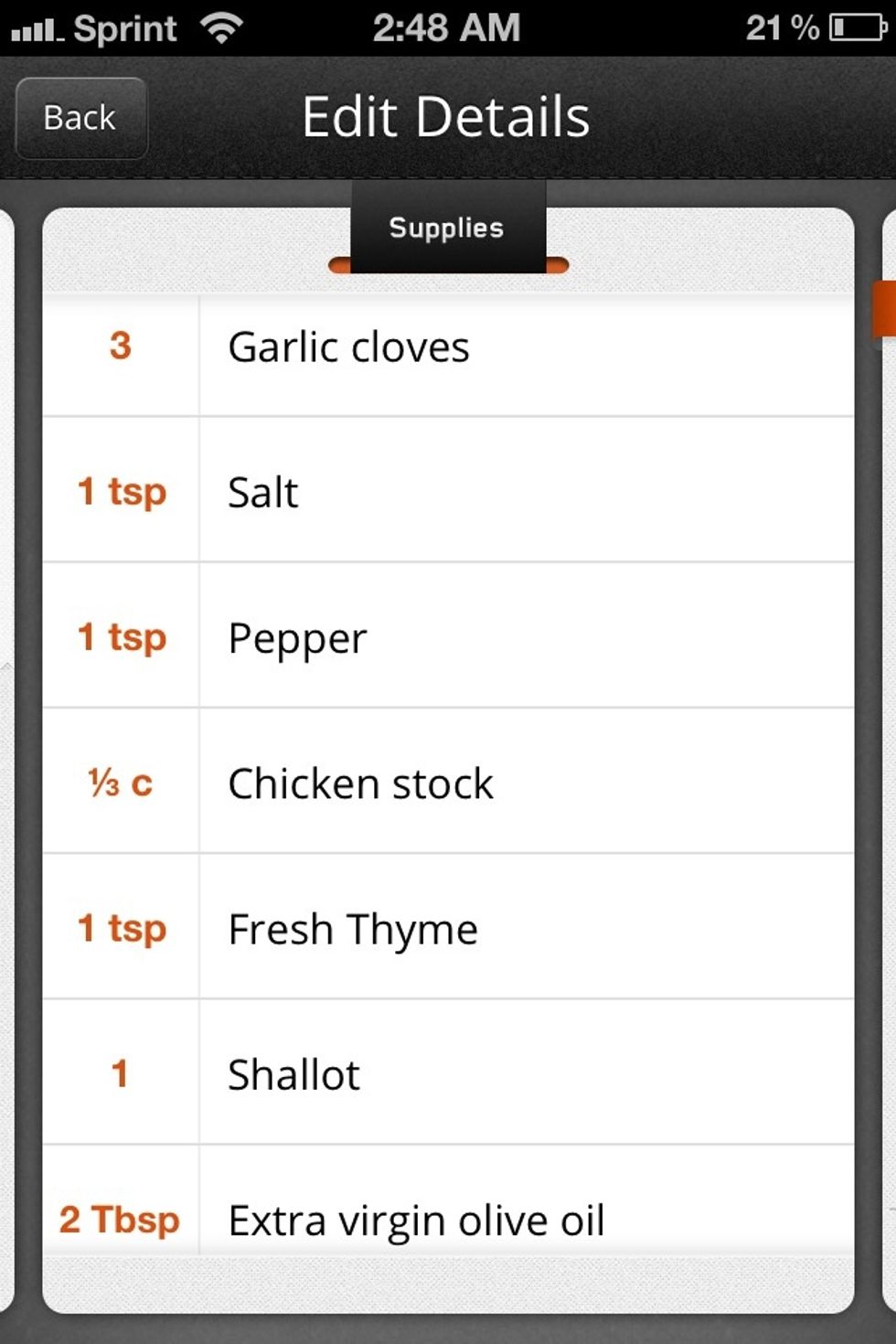This screenshot has height=1344, width=896.
Task: Open the Pepper supply entry
Action: tap(448, 637)
